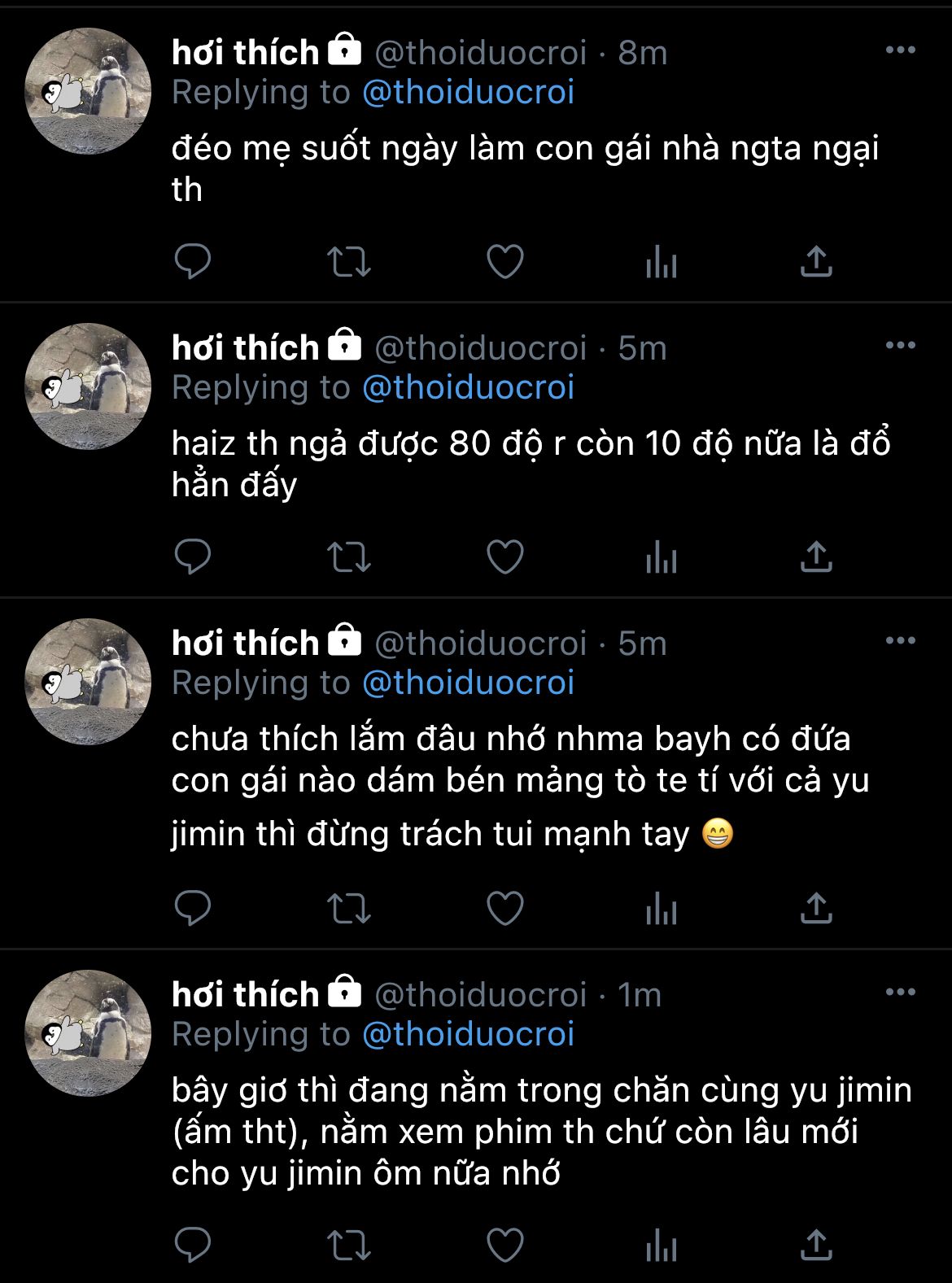Share the tweet ending 'ngại th'
This screenshot has width=952, height=1283.
(x=816, y=261)
